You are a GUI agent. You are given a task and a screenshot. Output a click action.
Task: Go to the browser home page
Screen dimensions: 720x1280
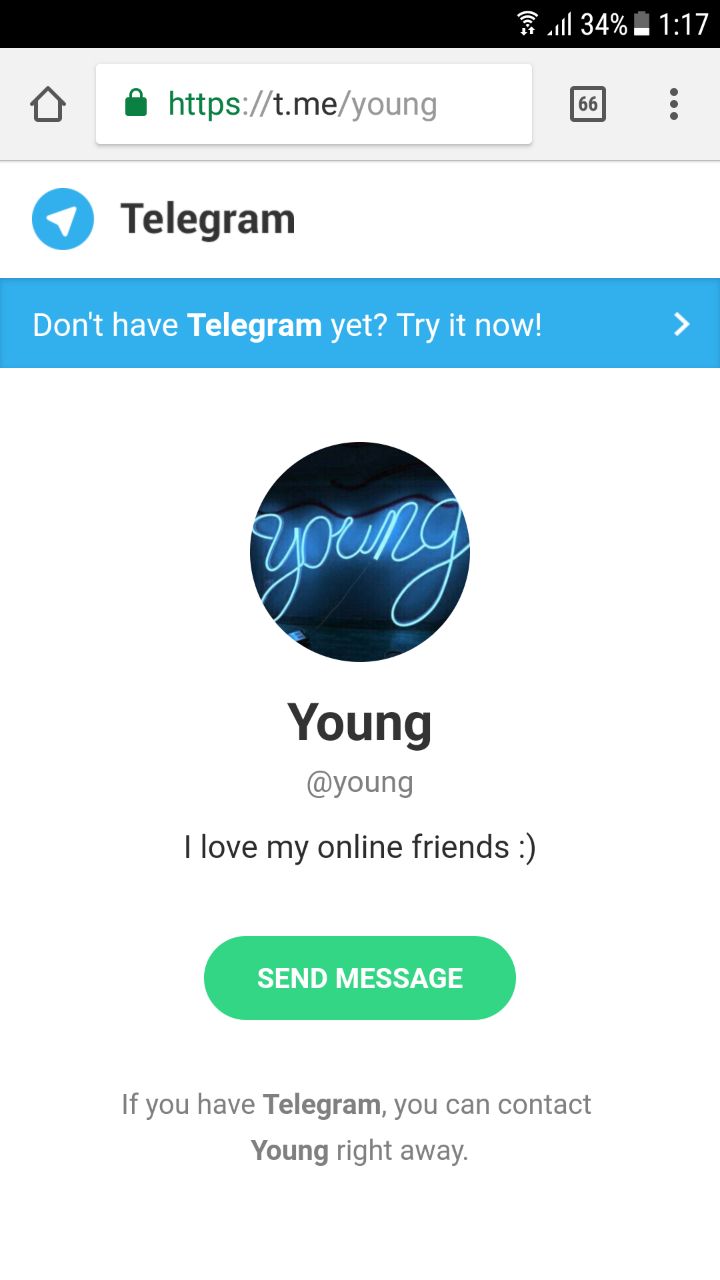(48, 104)
